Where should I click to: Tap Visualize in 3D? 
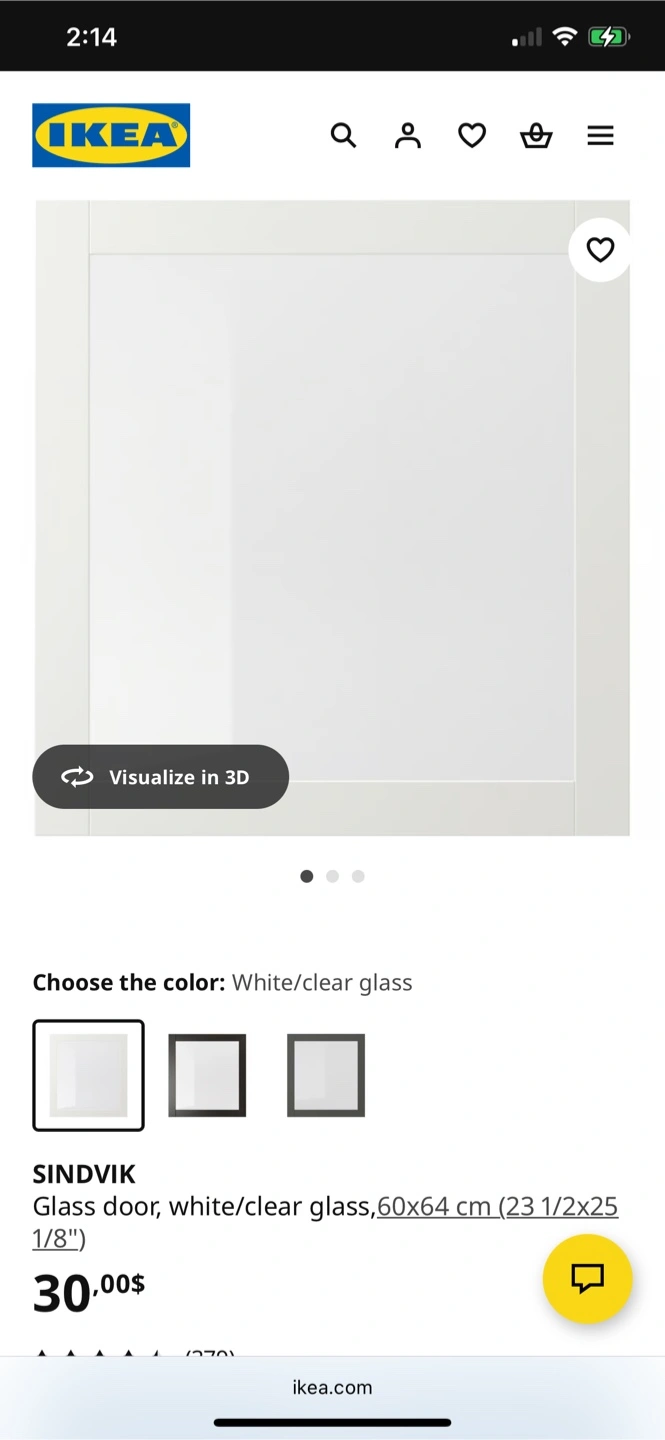(161, 777)
